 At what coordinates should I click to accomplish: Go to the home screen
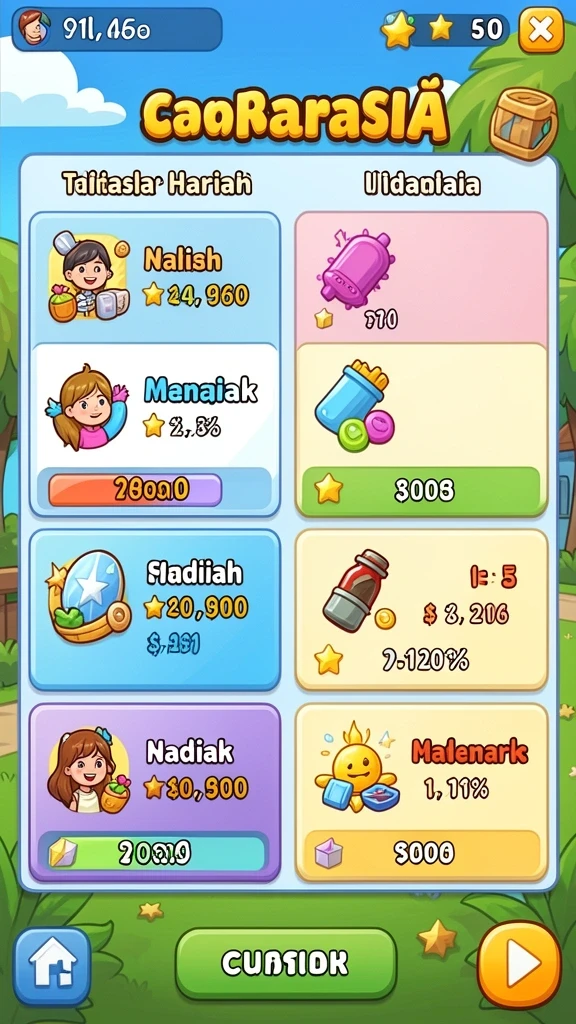click(52, 965)
